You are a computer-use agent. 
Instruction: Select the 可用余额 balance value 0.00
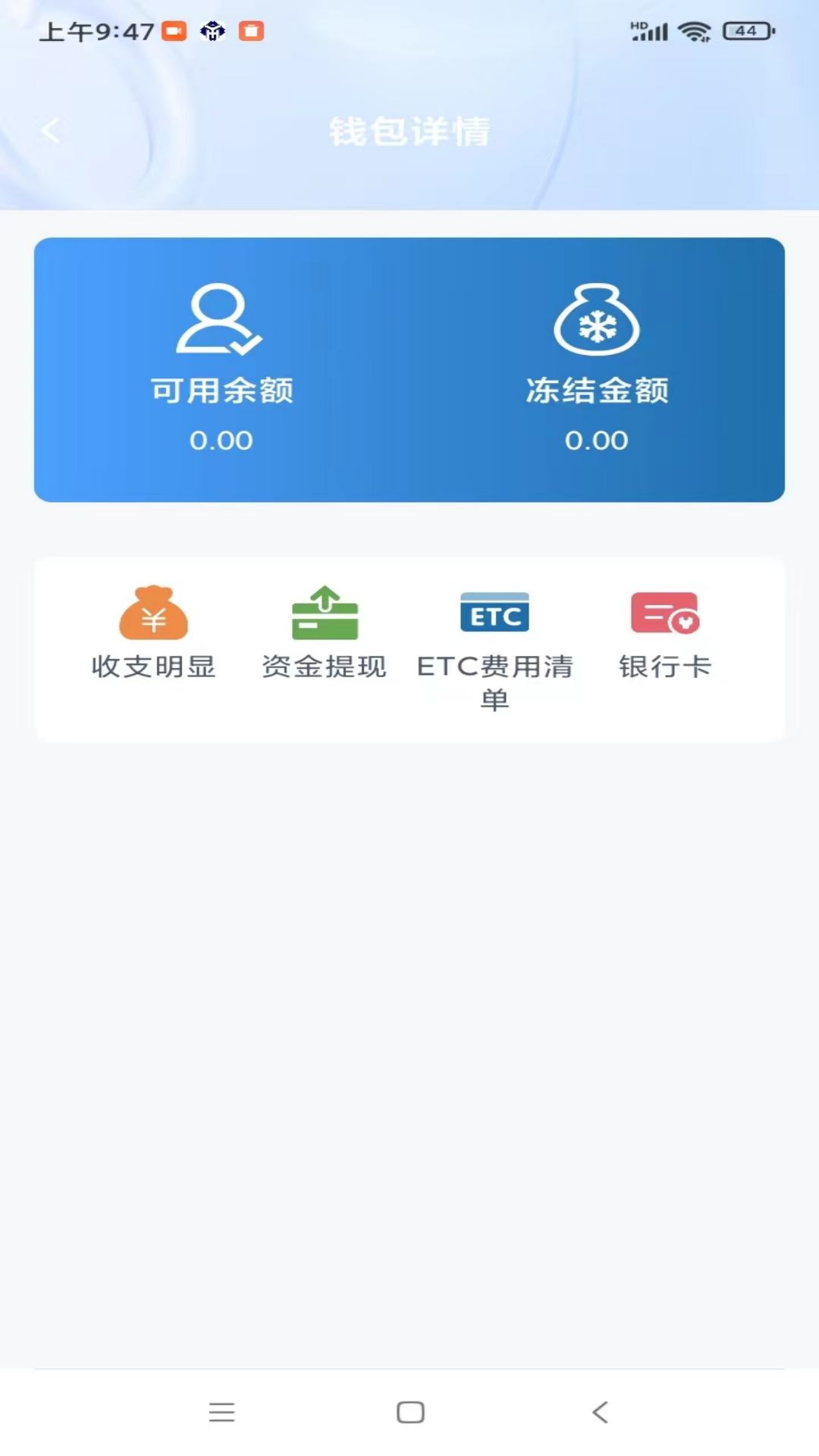pos(218,440)
